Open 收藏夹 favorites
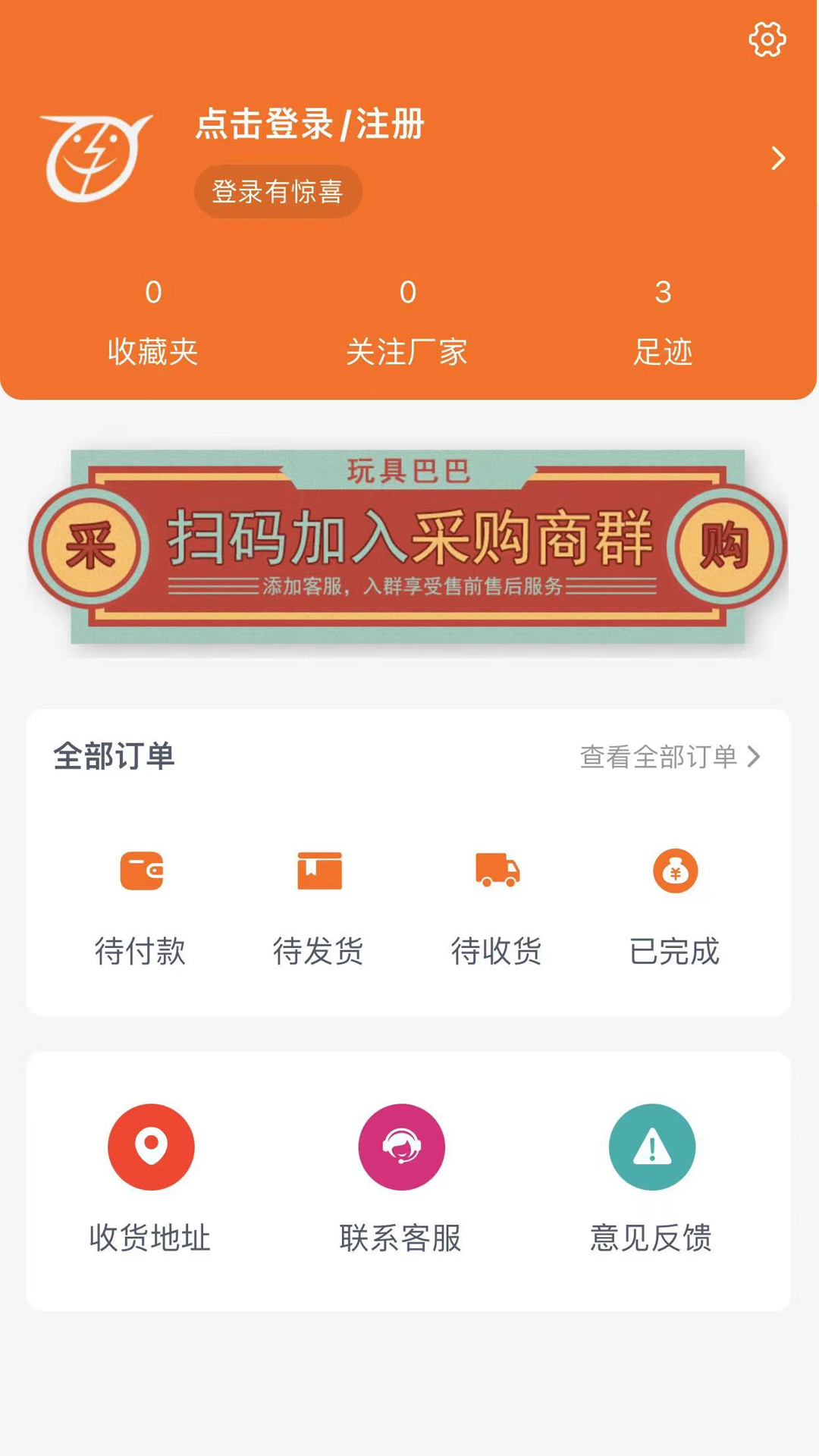Viewport: 819px width, 1456px height. click(152, 322)
